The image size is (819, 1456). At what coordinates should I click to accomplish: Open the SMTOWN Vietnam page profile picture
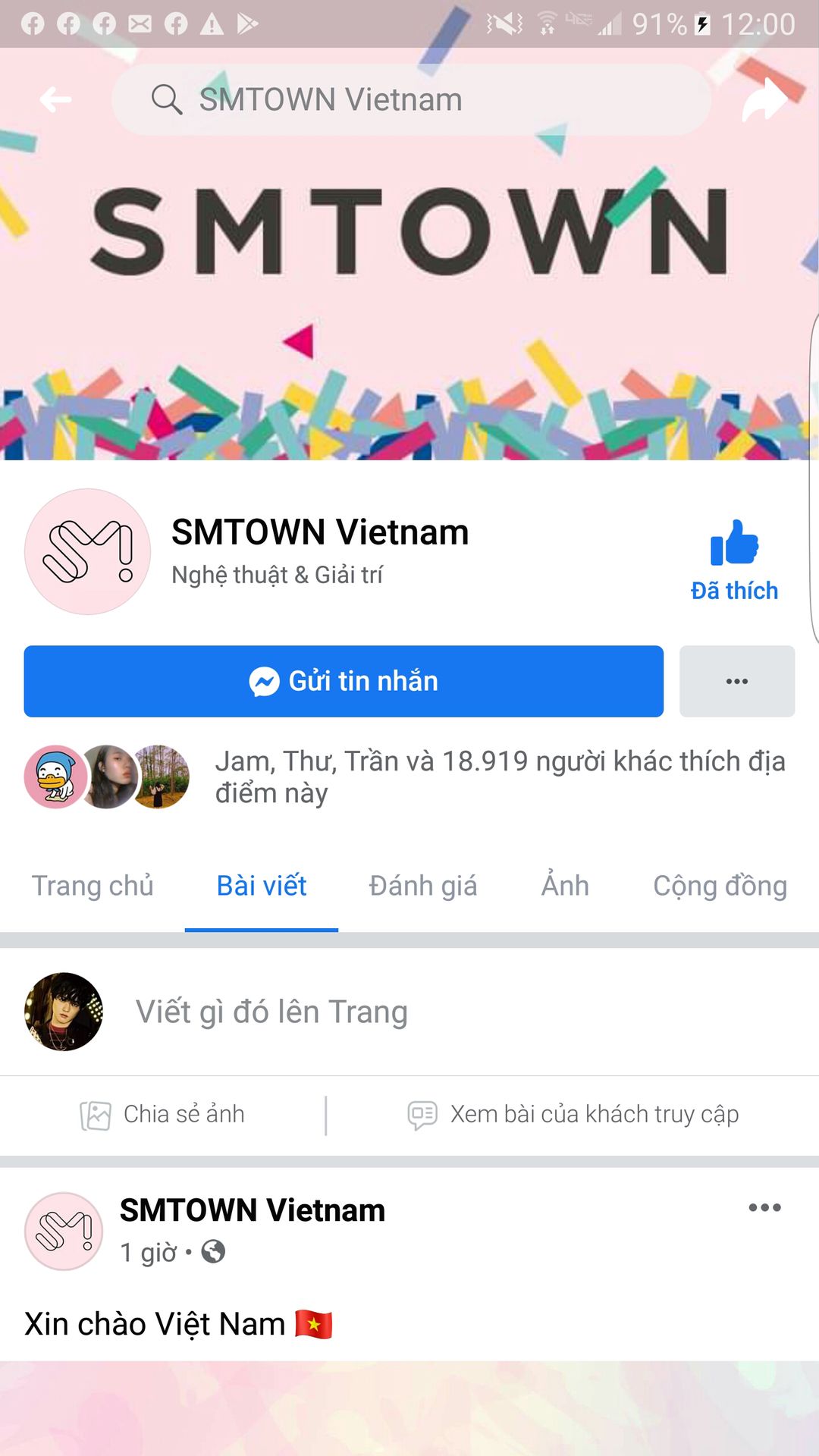pos(87,551)
